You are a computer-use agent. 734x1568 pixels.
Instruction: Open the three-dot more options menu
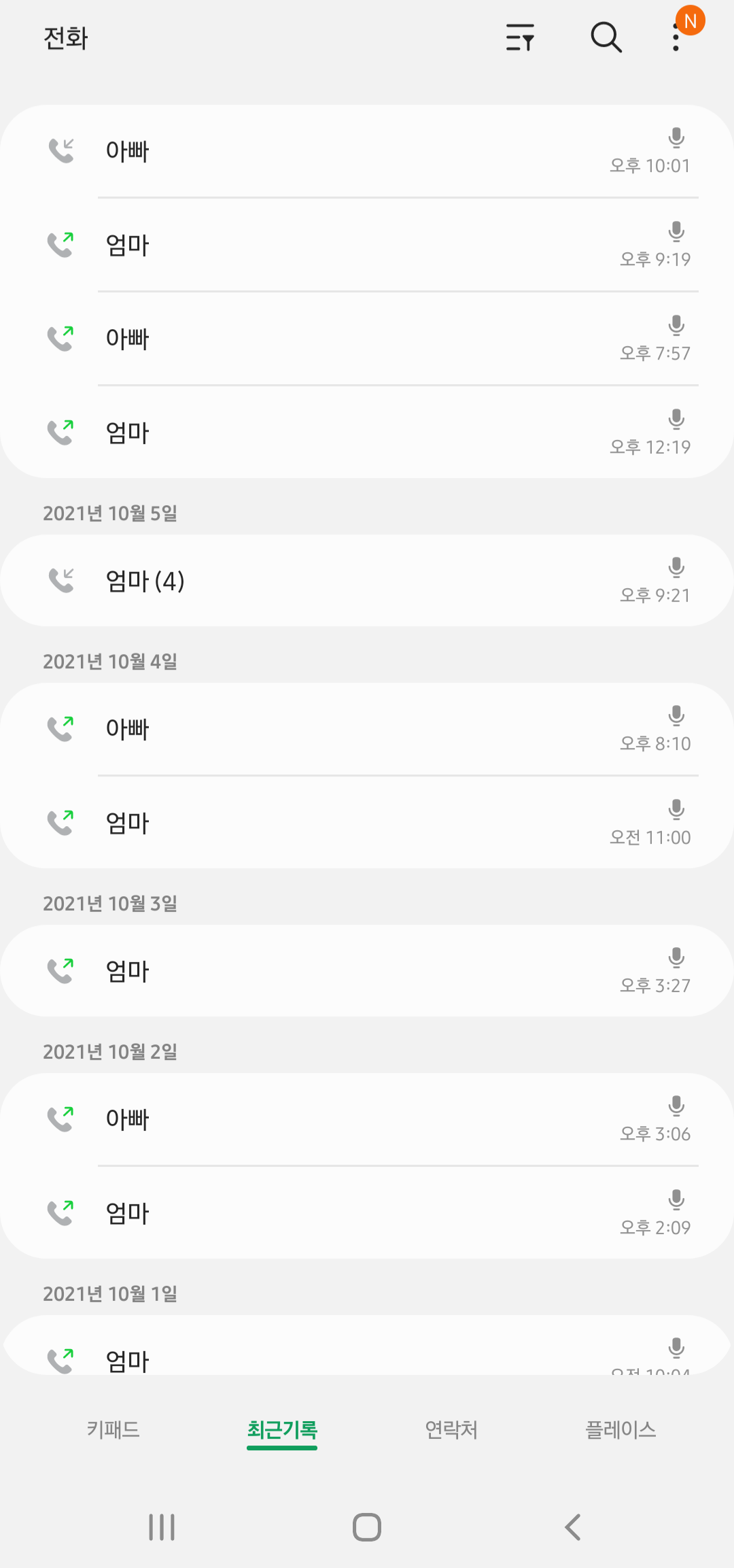point(676,37)
